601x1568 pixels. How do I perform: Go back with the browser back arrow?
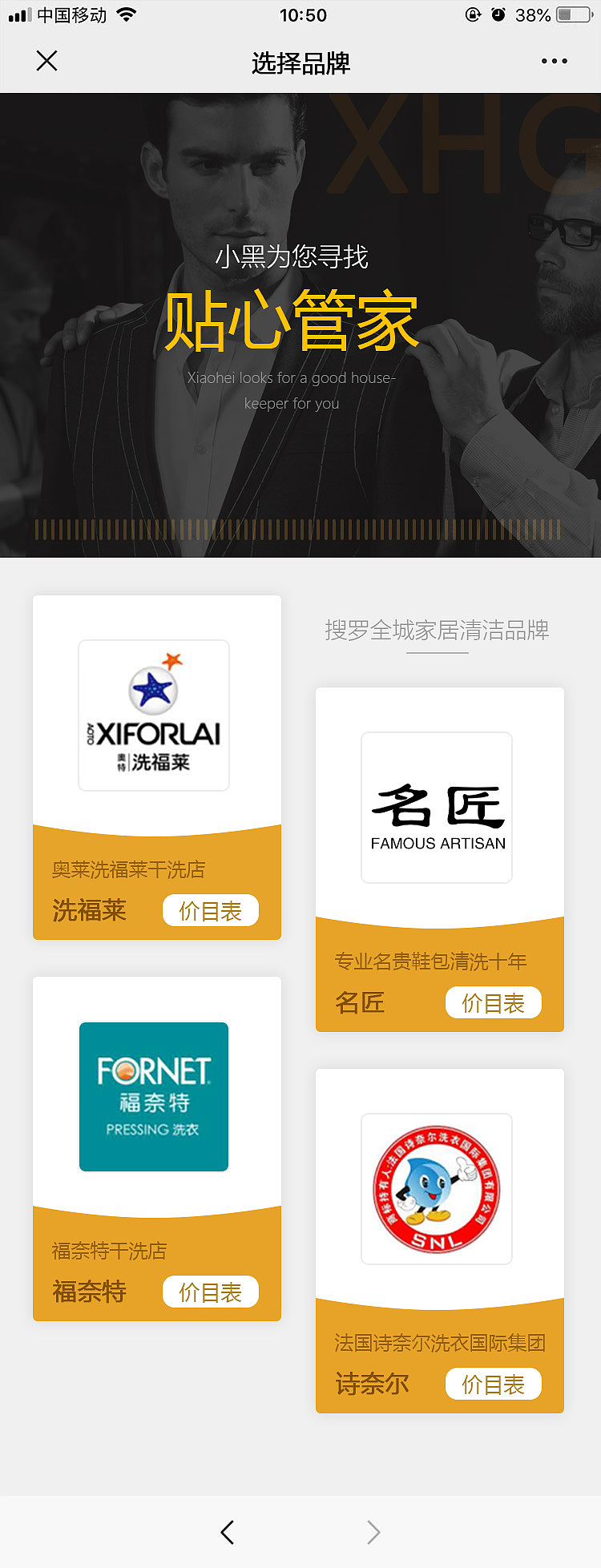point(228,1532)
